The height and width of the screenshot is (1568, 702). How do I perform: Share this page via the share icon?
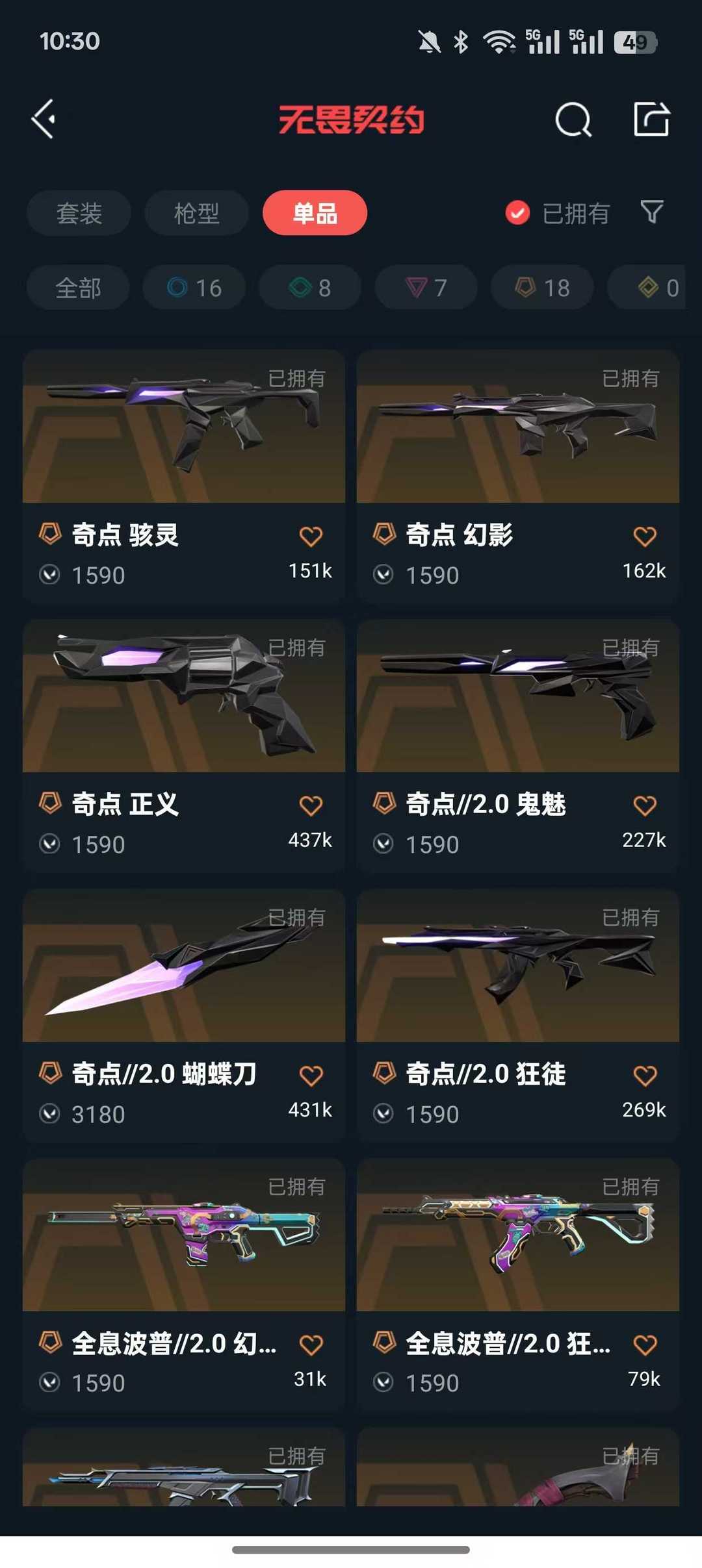[x=651, y=119]
